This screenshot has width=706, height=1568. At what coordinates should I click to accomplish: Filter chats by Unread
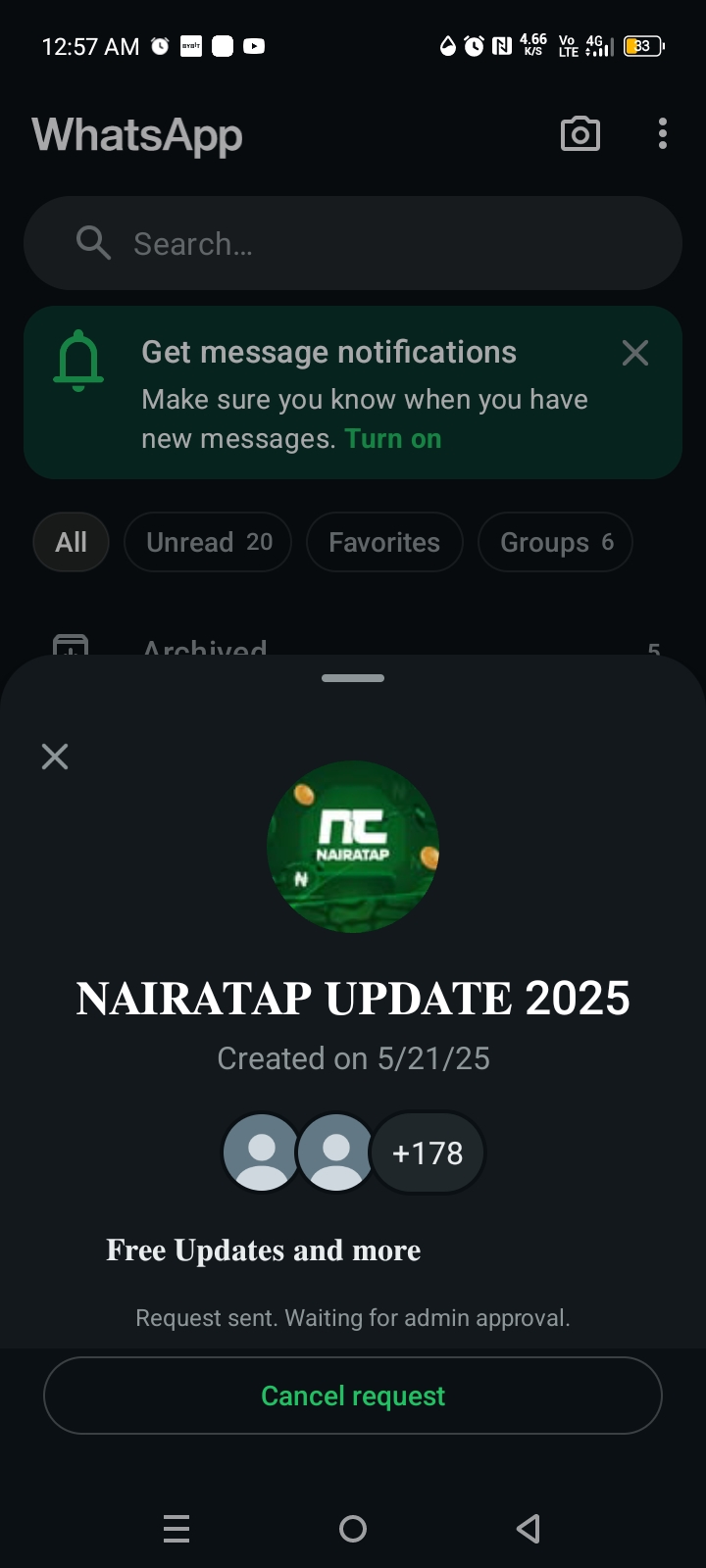click(x=208, y=542)
